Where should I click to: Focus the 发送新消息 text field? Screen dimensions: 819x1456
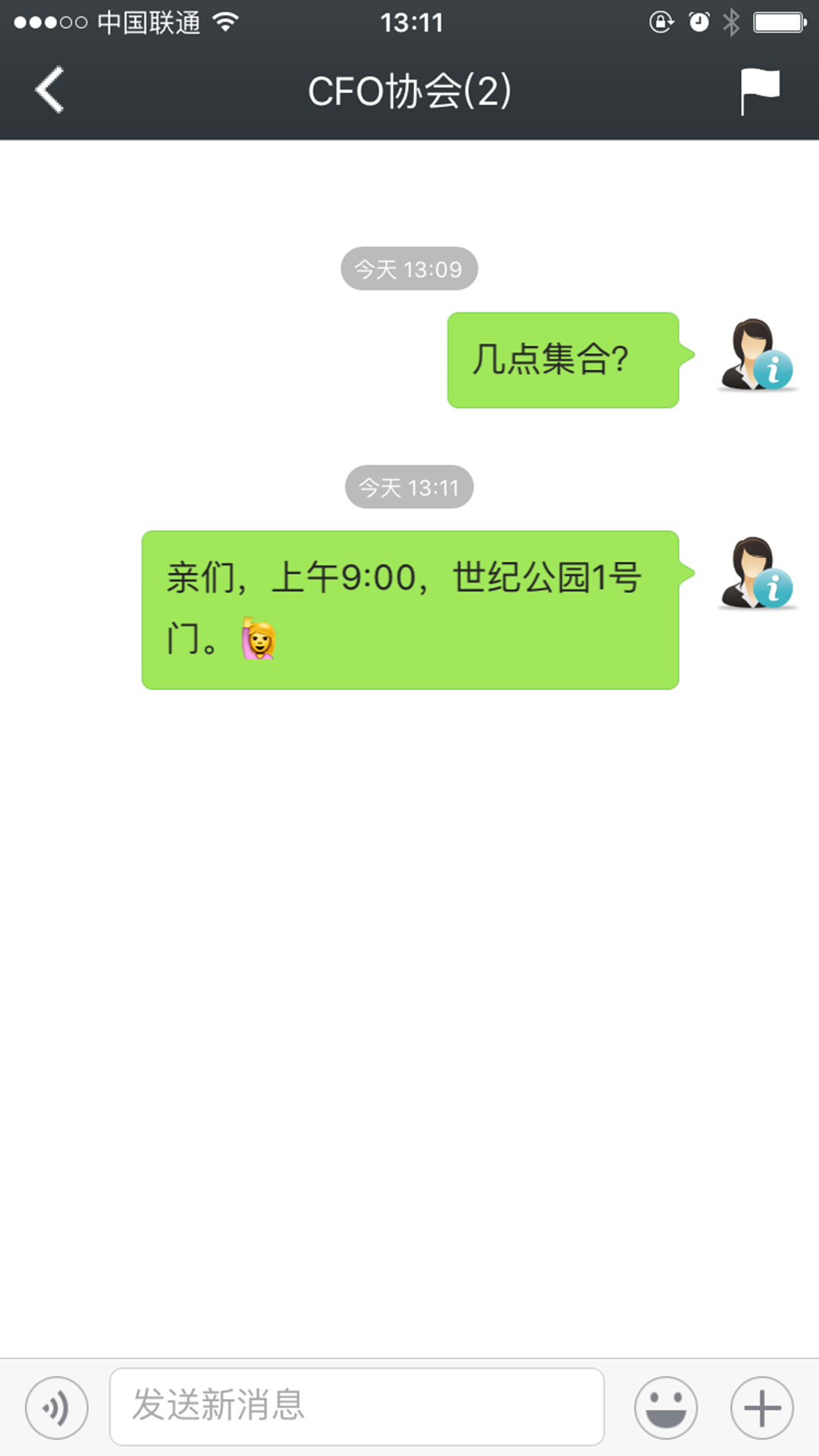point(356,1407)
